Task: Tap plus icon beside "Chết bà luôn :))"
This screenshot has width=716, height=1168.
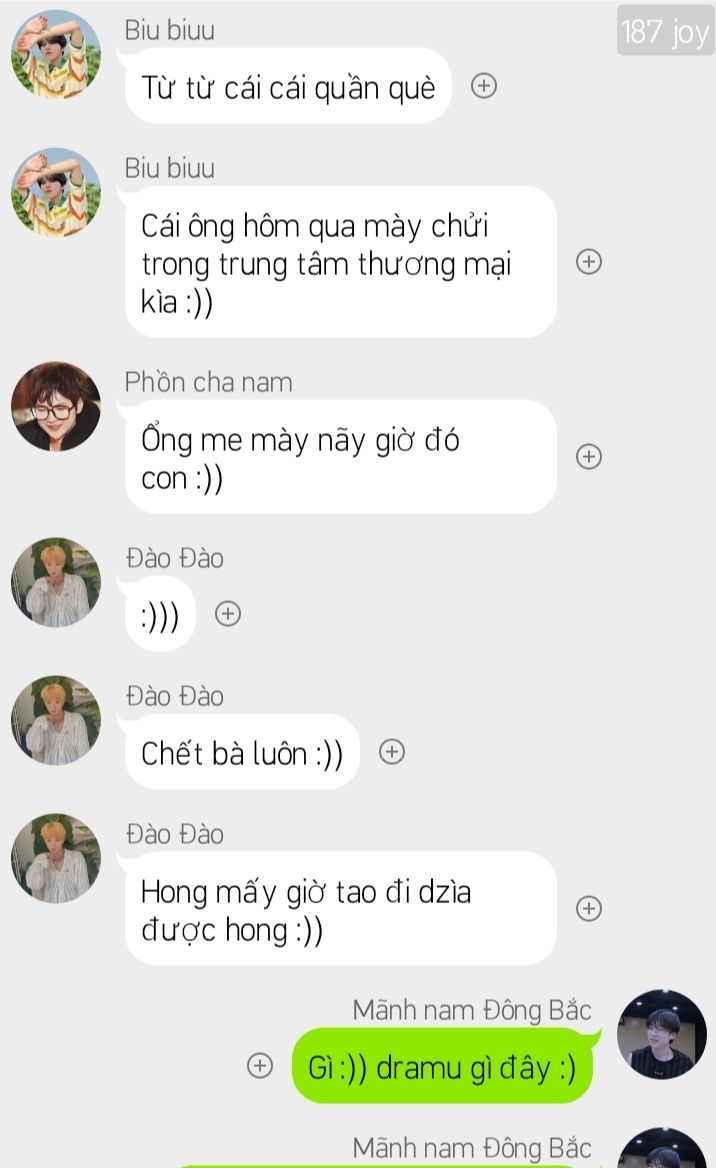Action: click(393, 752)
